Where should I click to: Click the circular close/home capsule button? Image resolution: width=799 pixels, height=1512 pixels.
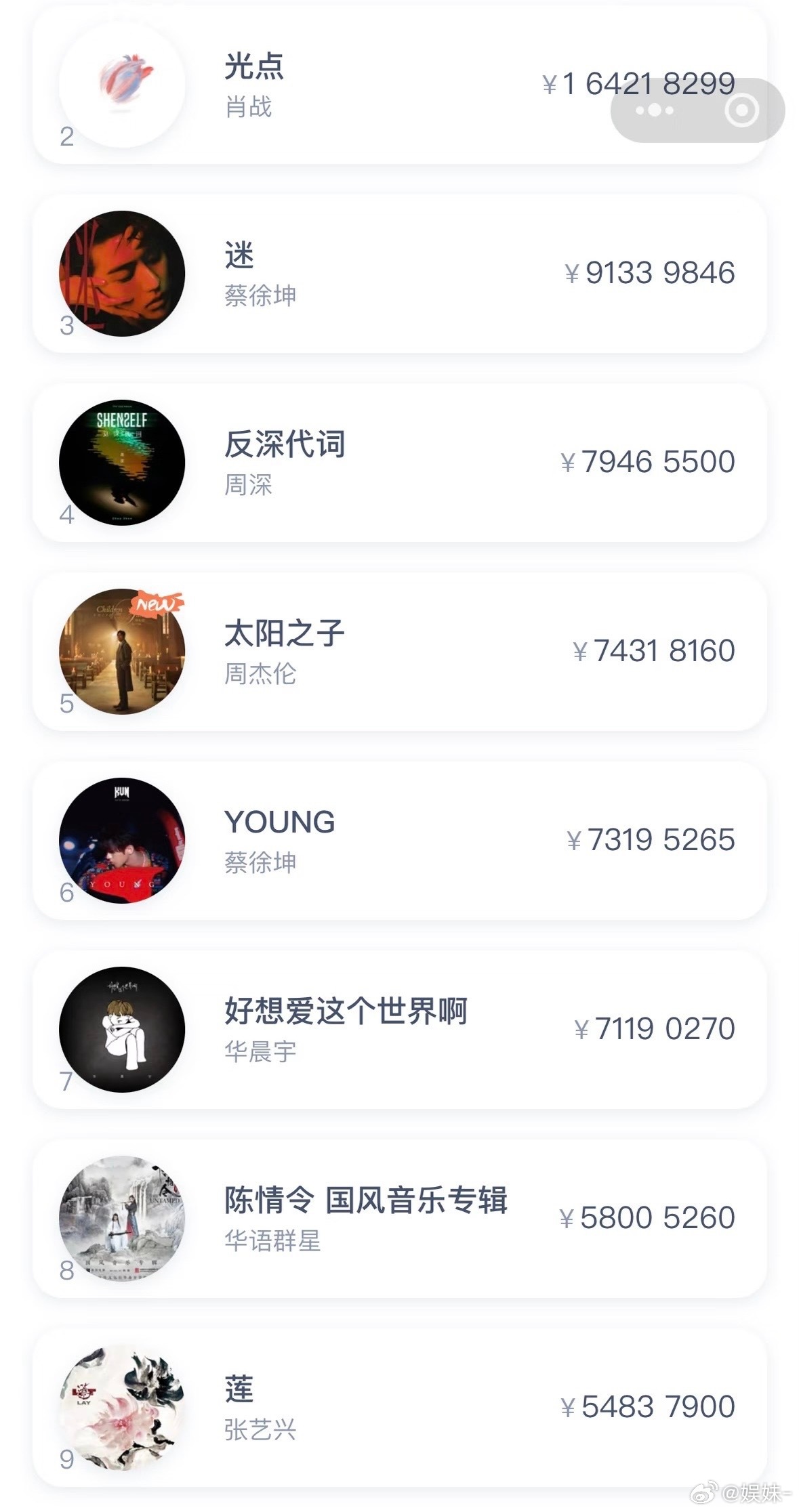pos(740,110)
